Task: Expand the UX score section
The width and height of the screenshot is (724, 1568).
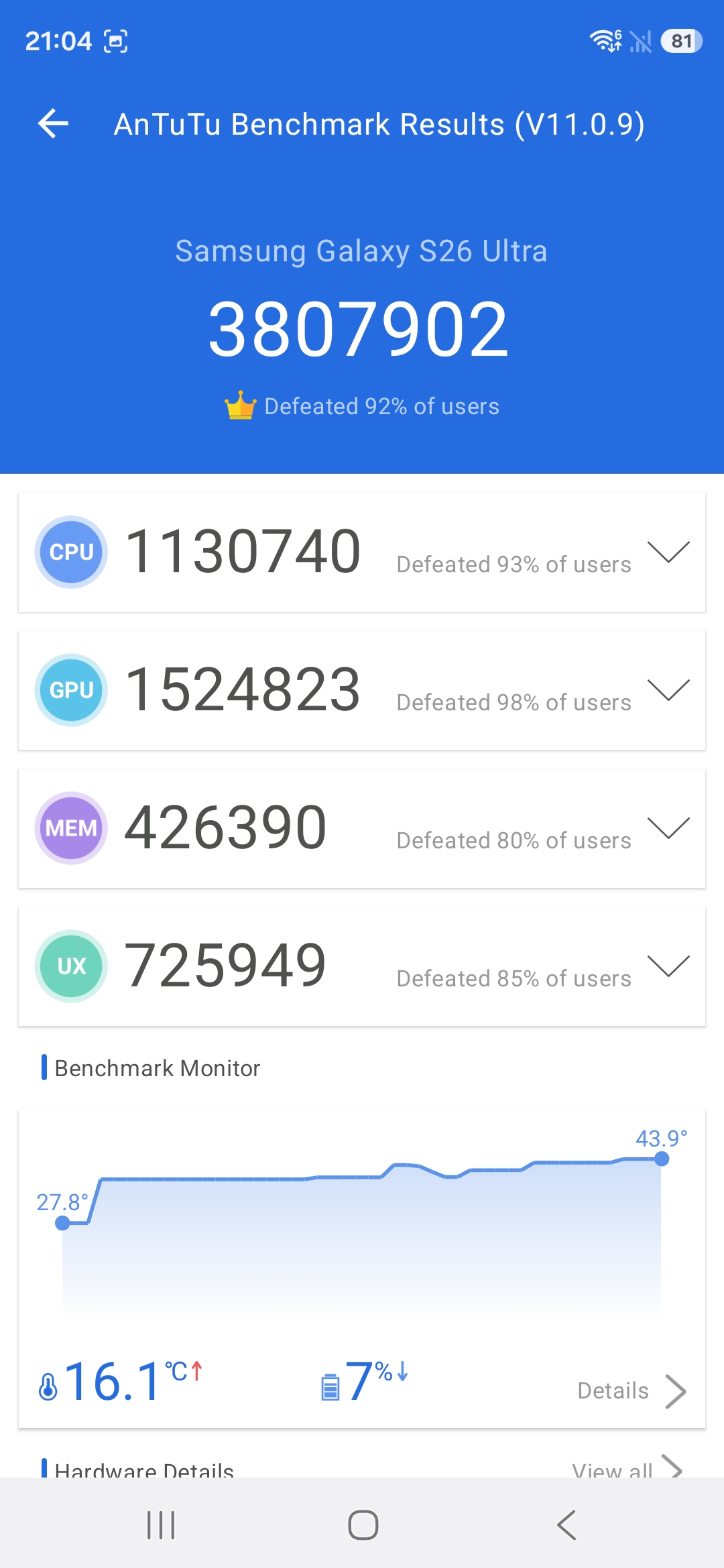Action: pyautogui.click(x=668, y=966)
